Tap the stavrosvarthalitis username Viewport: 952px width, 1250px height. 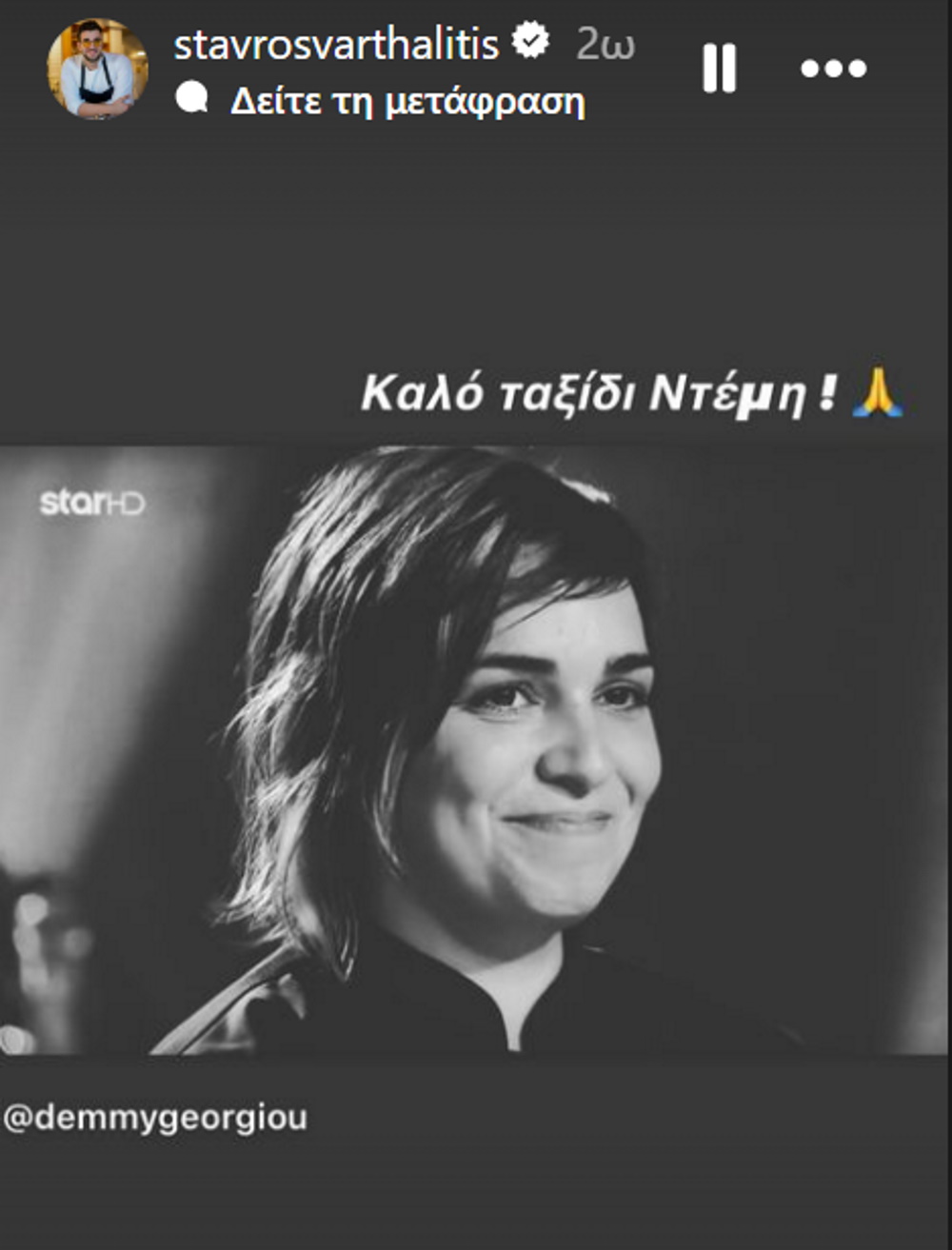pyautogui.click(x=336, y=44)
